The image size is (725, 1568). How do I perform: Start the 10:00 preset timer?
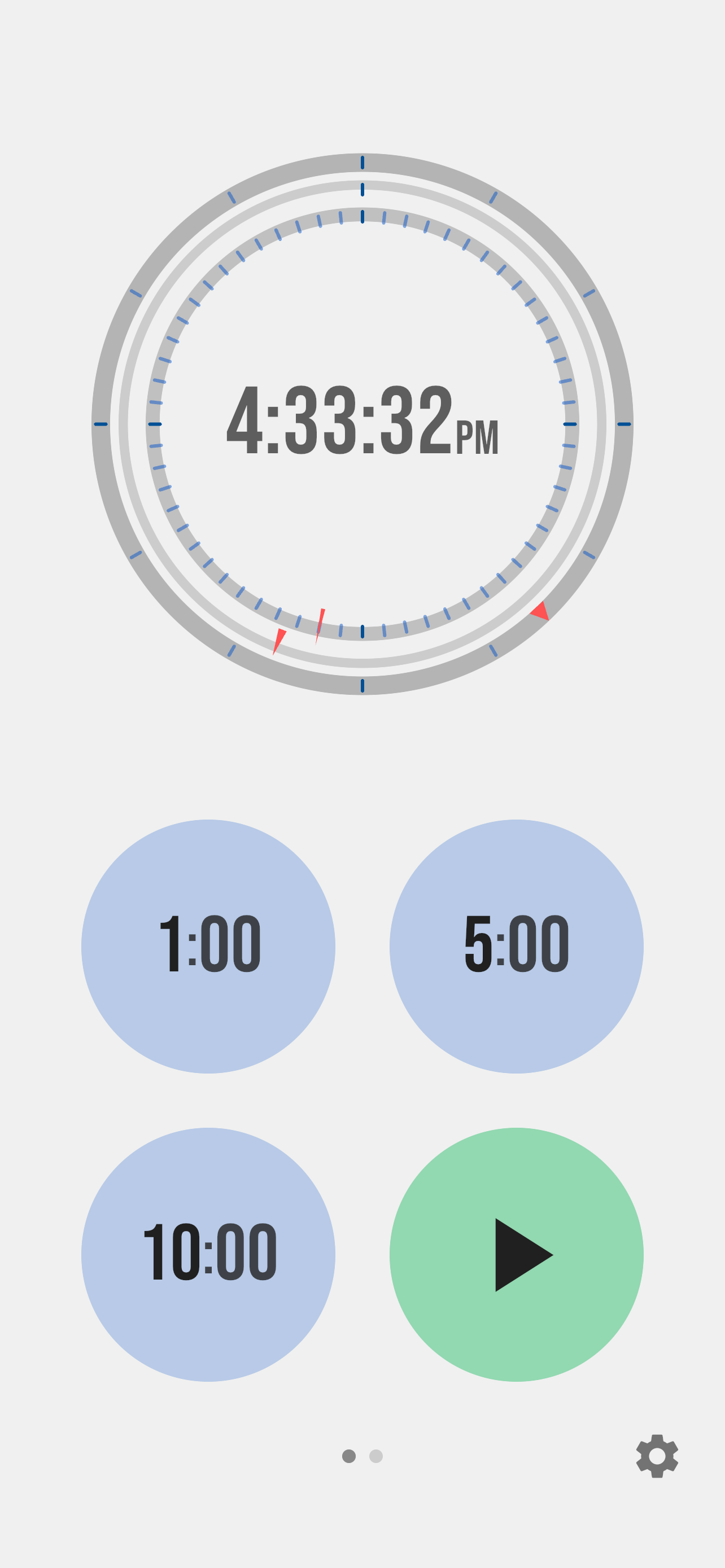208,1255
